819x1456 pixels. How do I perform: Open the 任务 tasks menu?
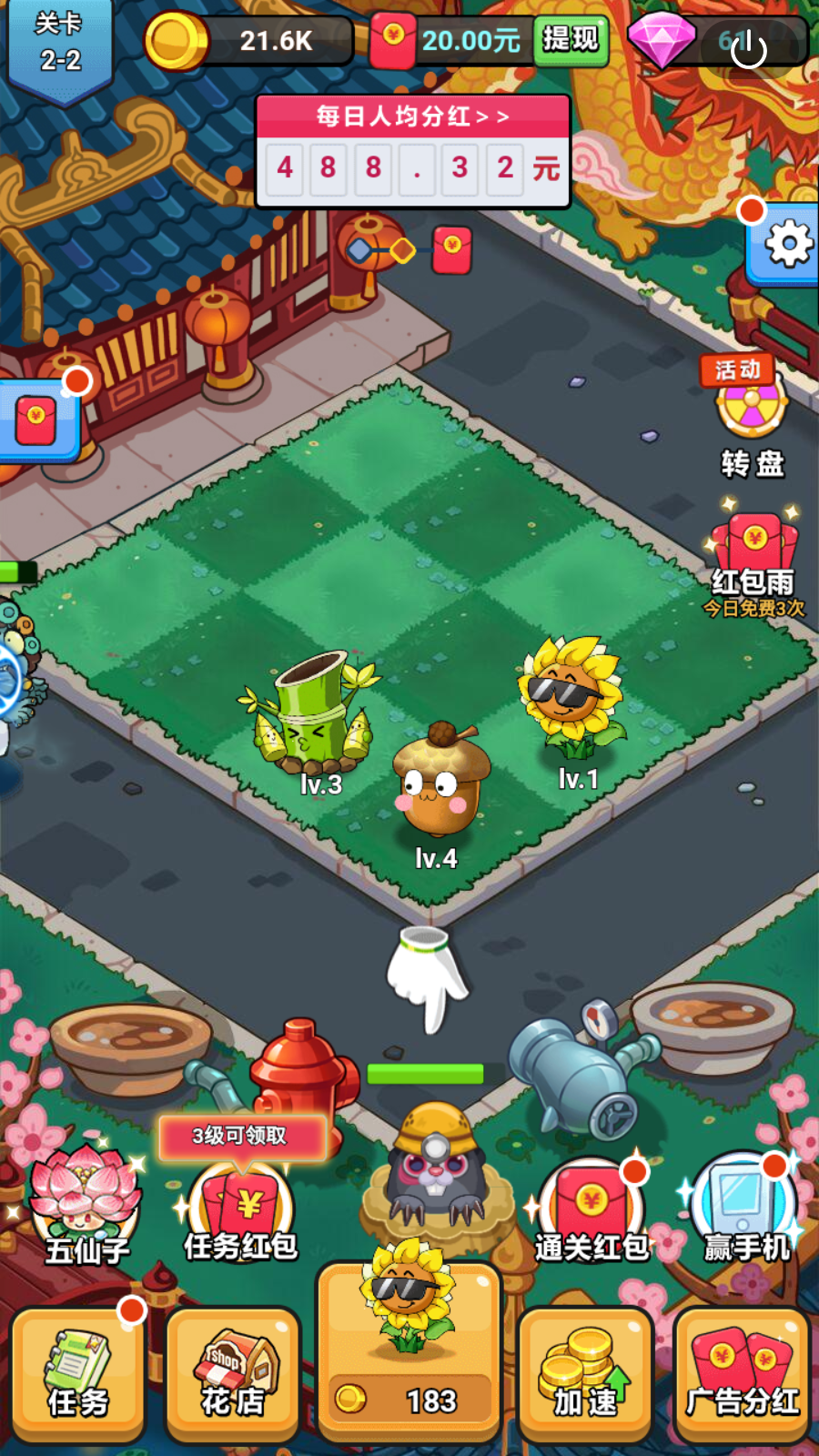pyautogui.click(x=78, y=1374)
